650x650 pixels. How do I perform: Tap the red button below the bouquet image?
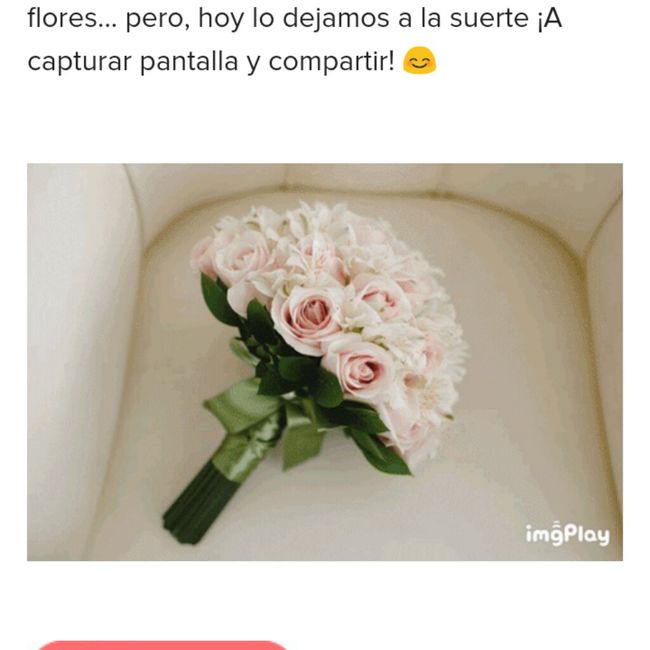point(162,644)
